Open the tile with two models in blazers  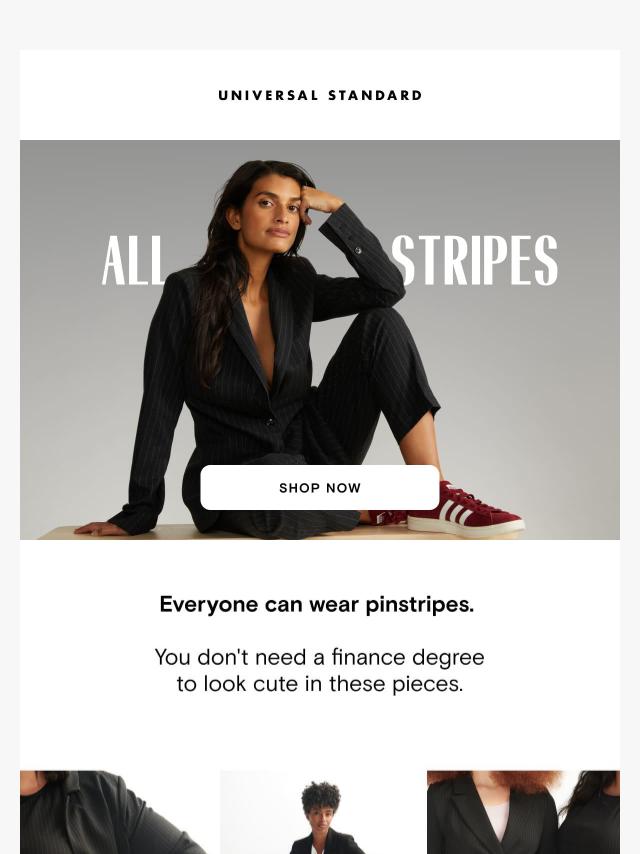pyautogui.click(x=523, y=812)
